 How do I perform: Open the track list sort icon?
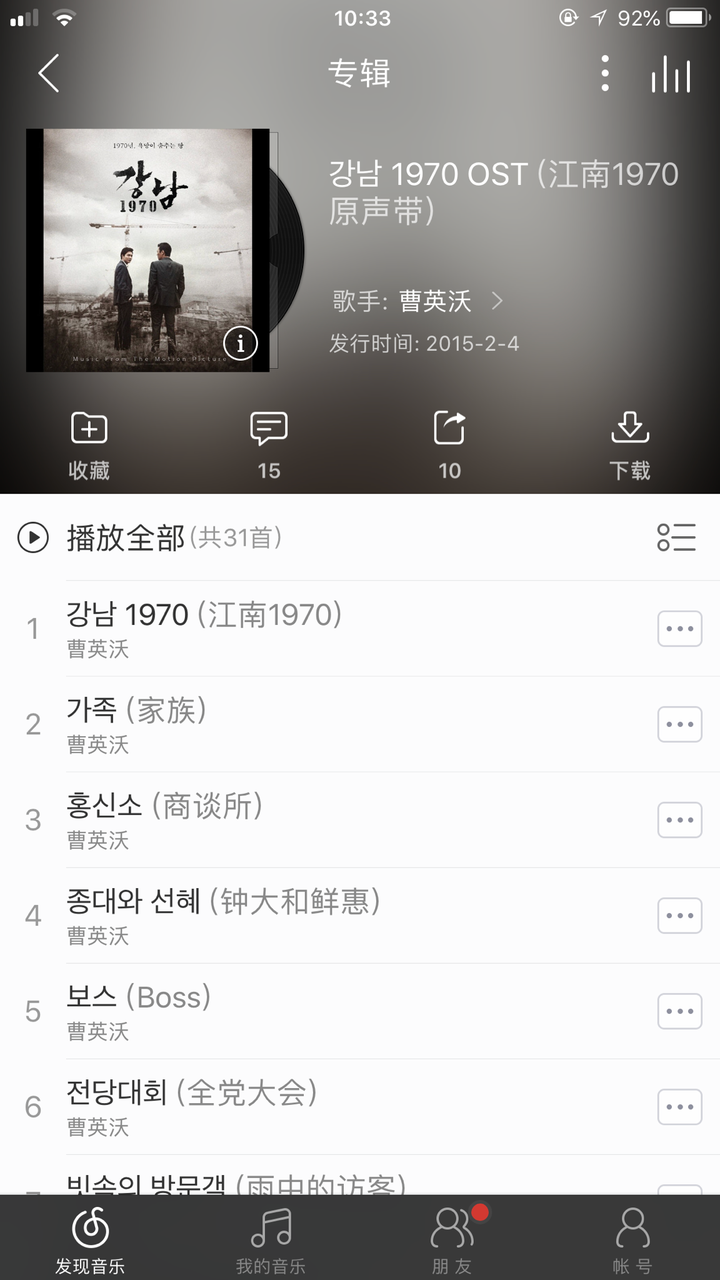[678, 538]
